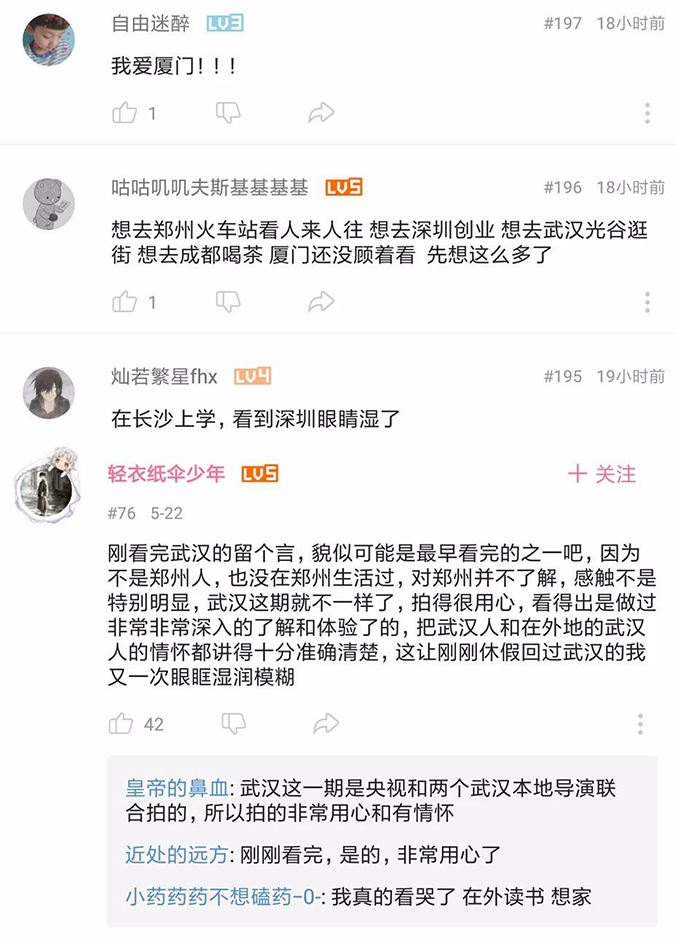Viewport: 677px width, 937px height.
Task: Follow user 轻衣纸伞少年 with 关注
Action: 602,474
